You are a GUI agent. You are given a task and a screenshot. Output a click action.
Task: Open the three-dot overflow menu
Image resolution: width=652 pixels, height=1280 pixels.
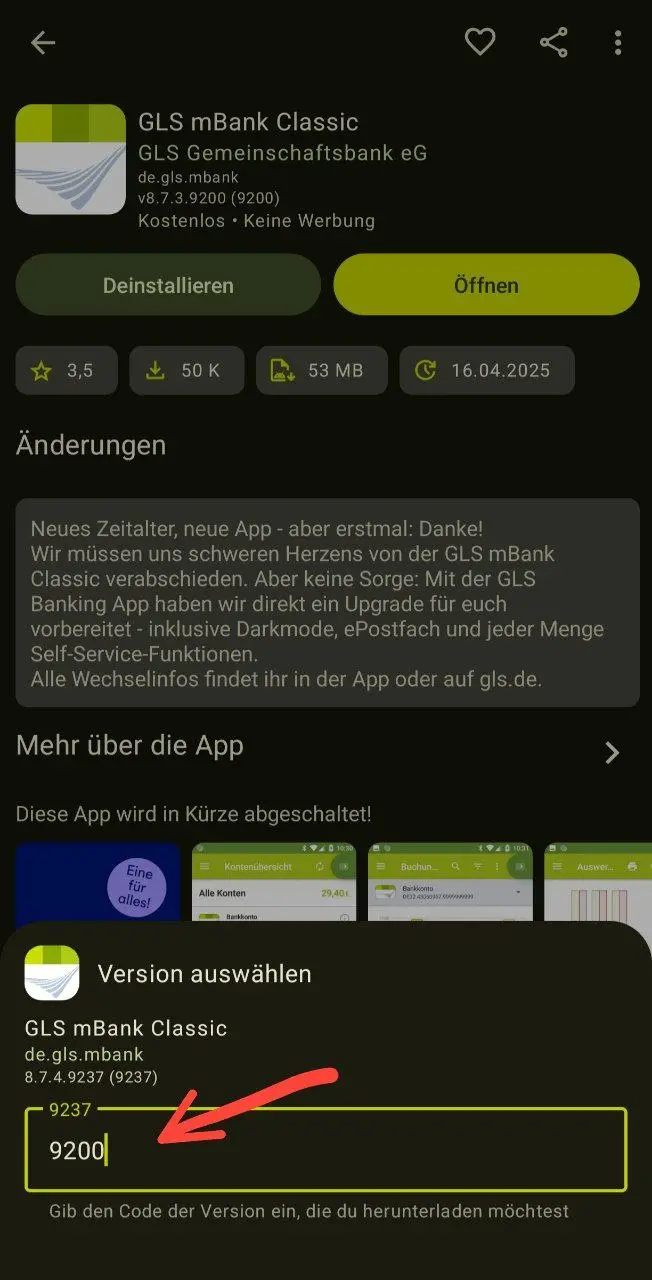pyautogui.click(x=618, y=42)
